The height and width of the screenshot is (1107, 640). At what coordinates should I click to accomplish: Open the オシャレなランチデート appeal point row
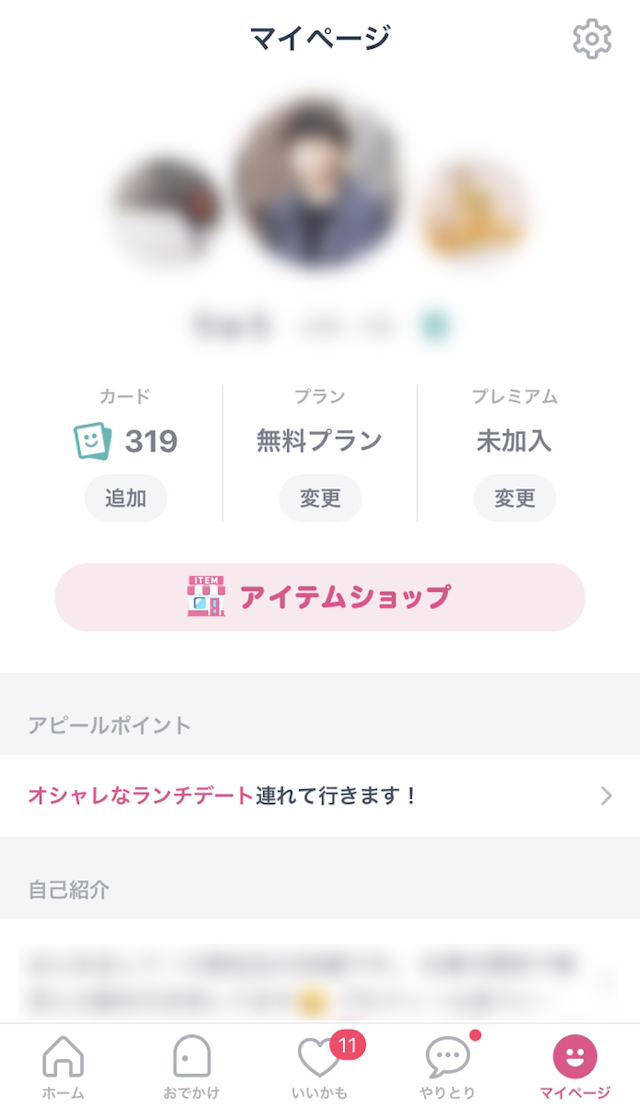coord(320,796)
